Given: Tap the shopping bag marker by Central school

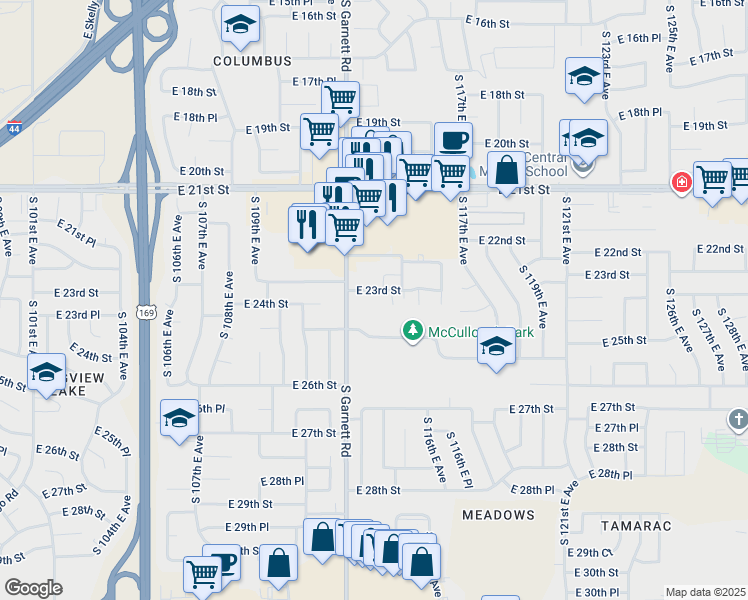Looking at the screenshot, I should point(506,171).
